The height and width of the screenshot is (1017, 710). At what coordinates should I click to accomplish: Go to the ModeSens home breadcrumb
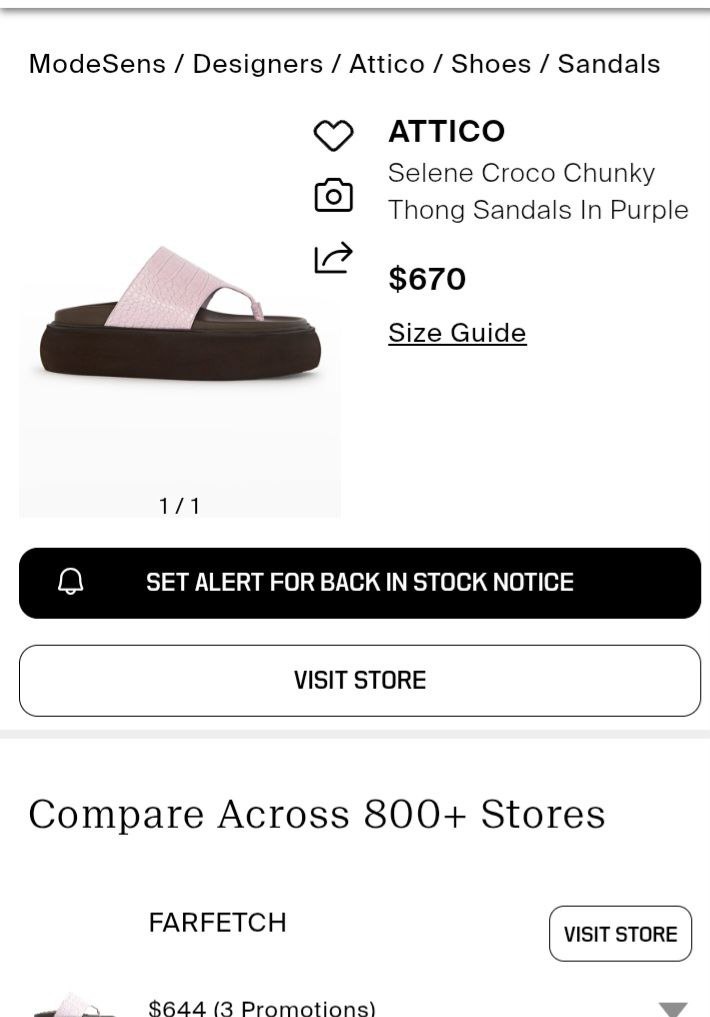[97, 64]
